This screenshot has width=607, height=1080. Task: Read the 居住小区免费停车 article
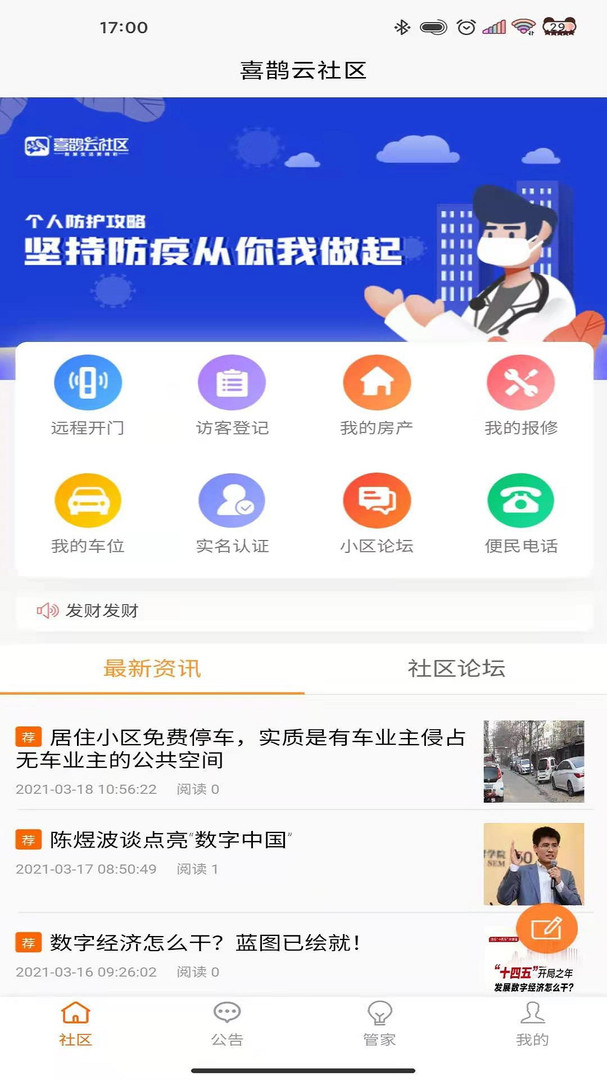pos(240,750)
